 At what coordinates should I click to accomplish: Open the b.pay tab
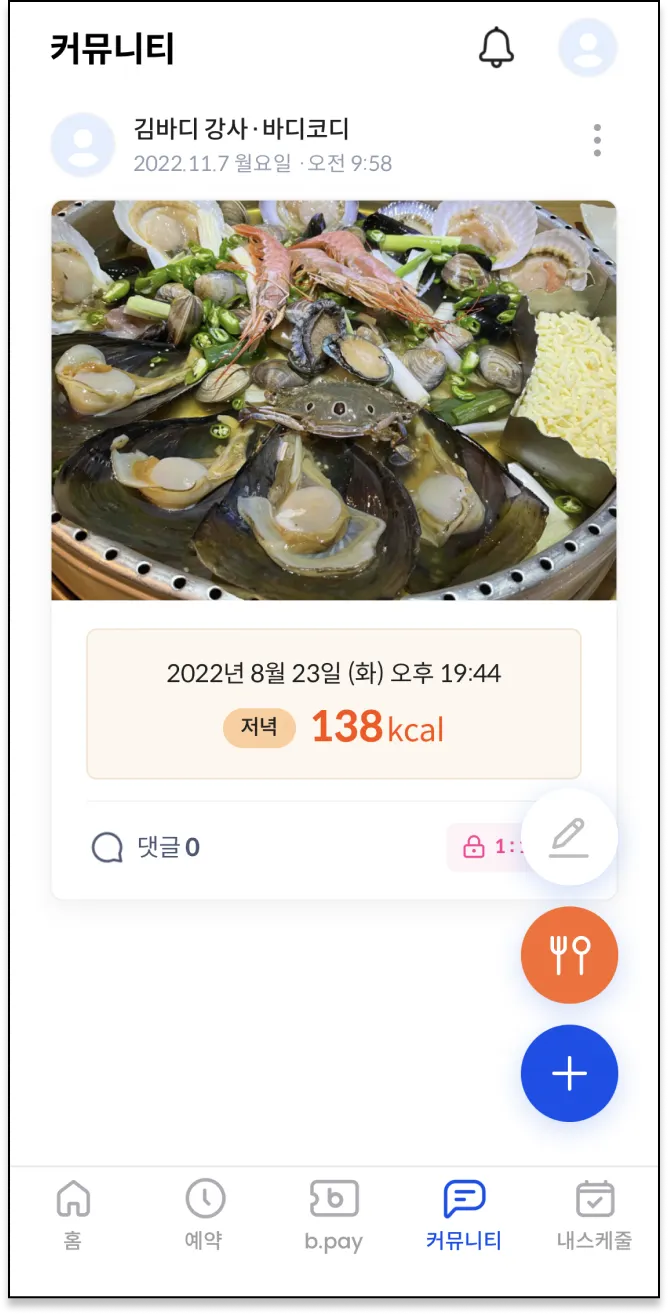pyautogui.click(x=334, y=1214)
